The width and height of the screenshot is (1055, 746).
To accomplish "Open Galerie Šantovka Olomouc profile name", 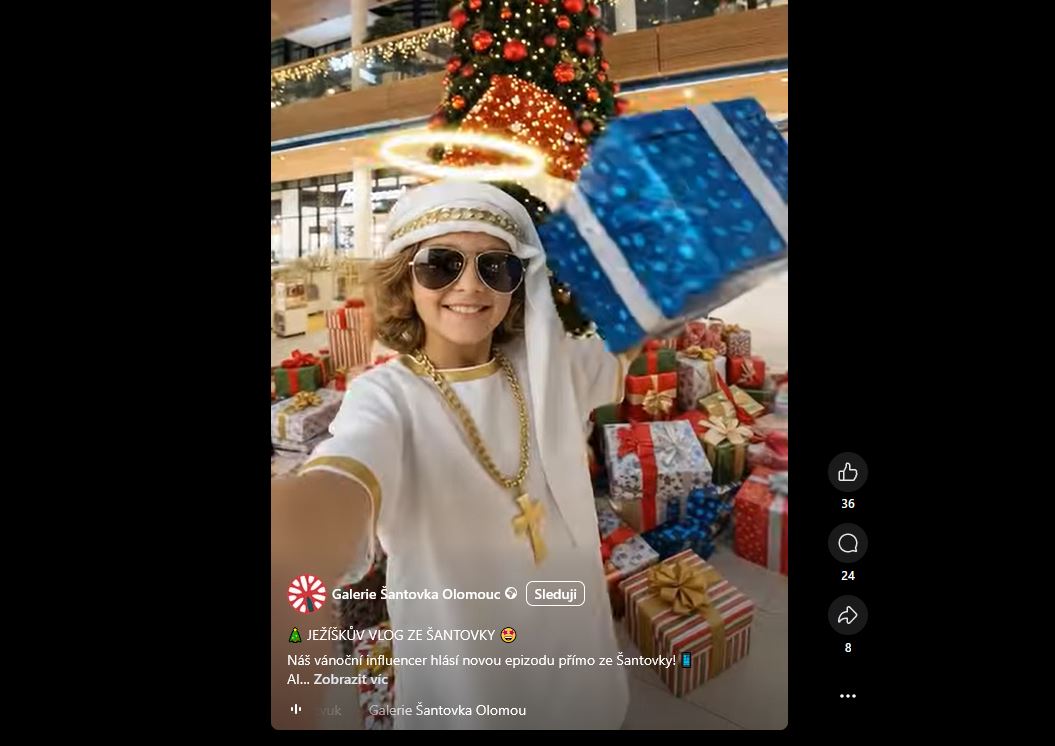I will (x=416, y=594).
